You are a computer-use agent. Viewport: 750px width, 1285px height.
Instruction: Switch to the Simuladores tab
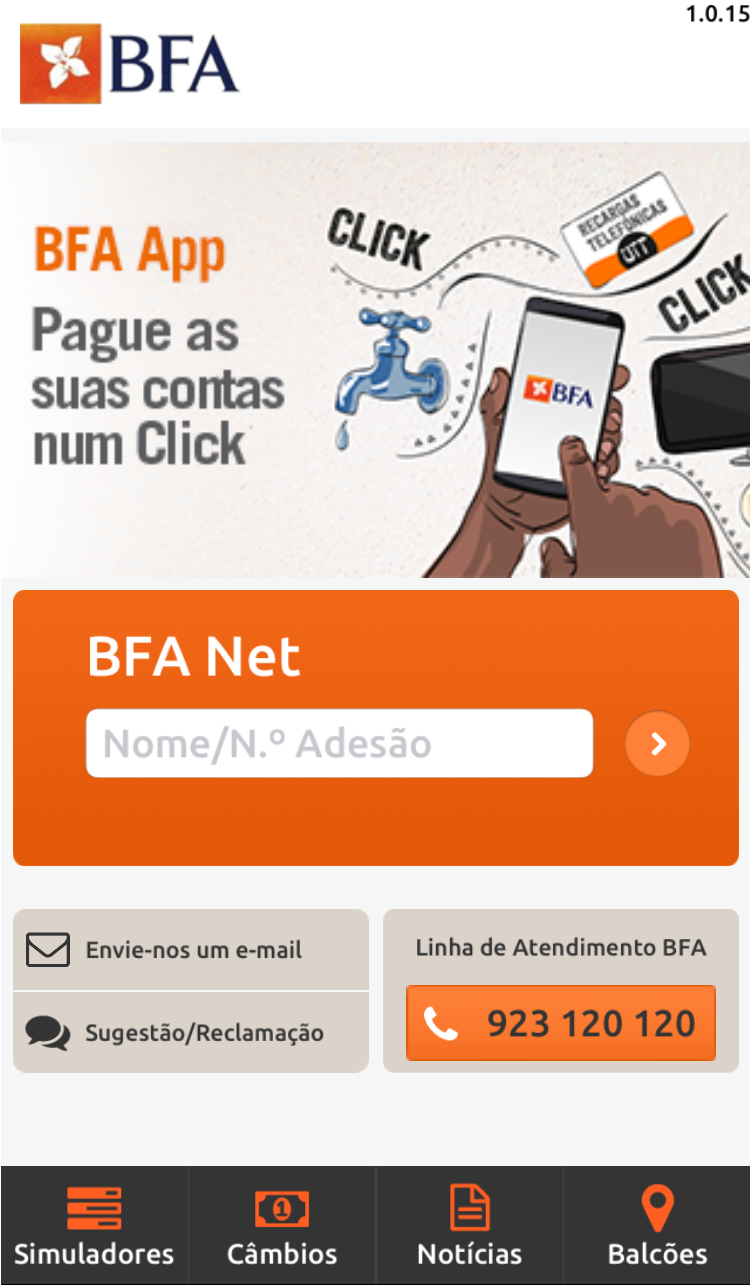(94, 1225)
